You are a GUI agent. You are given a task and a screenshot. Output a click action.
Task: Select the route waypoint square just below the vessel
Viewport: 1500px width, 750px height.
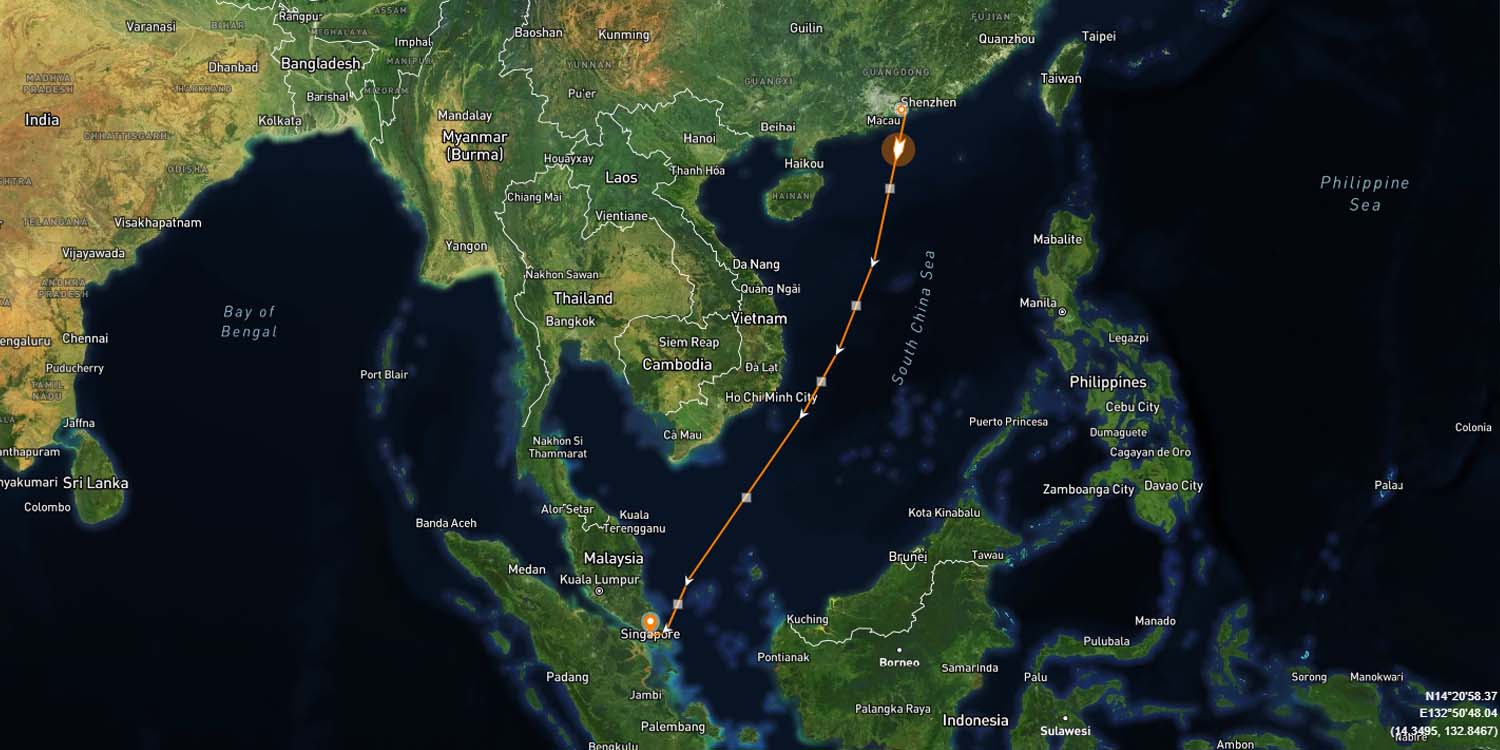(x=889, y=188)
